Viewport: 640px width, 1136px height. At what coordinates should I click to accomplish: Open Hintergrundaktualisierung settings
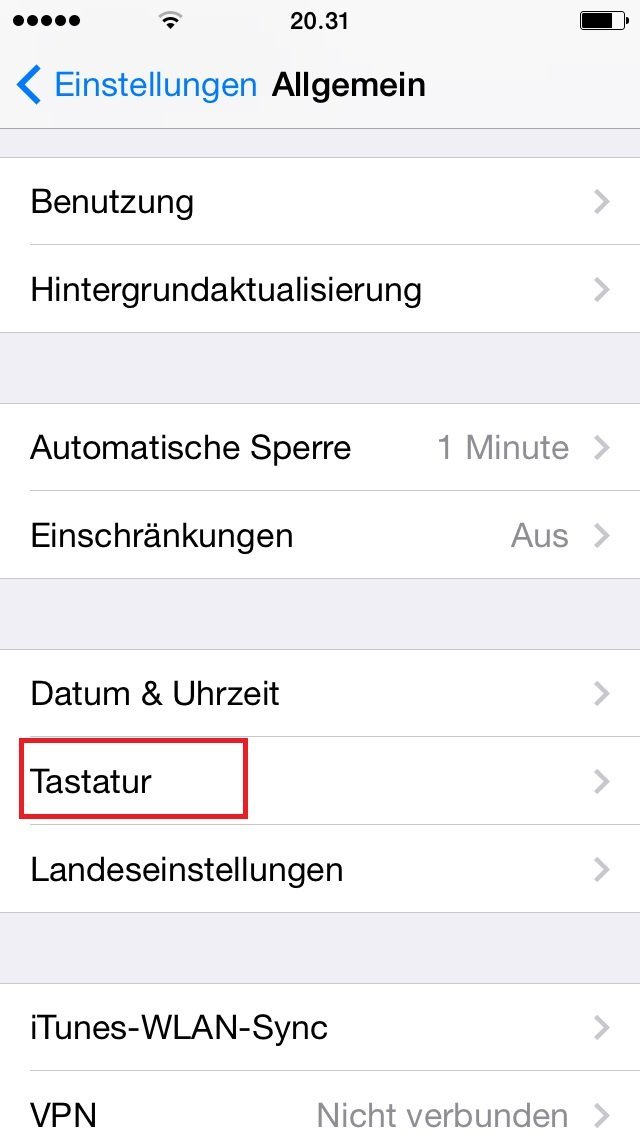[x=320, y=289]
